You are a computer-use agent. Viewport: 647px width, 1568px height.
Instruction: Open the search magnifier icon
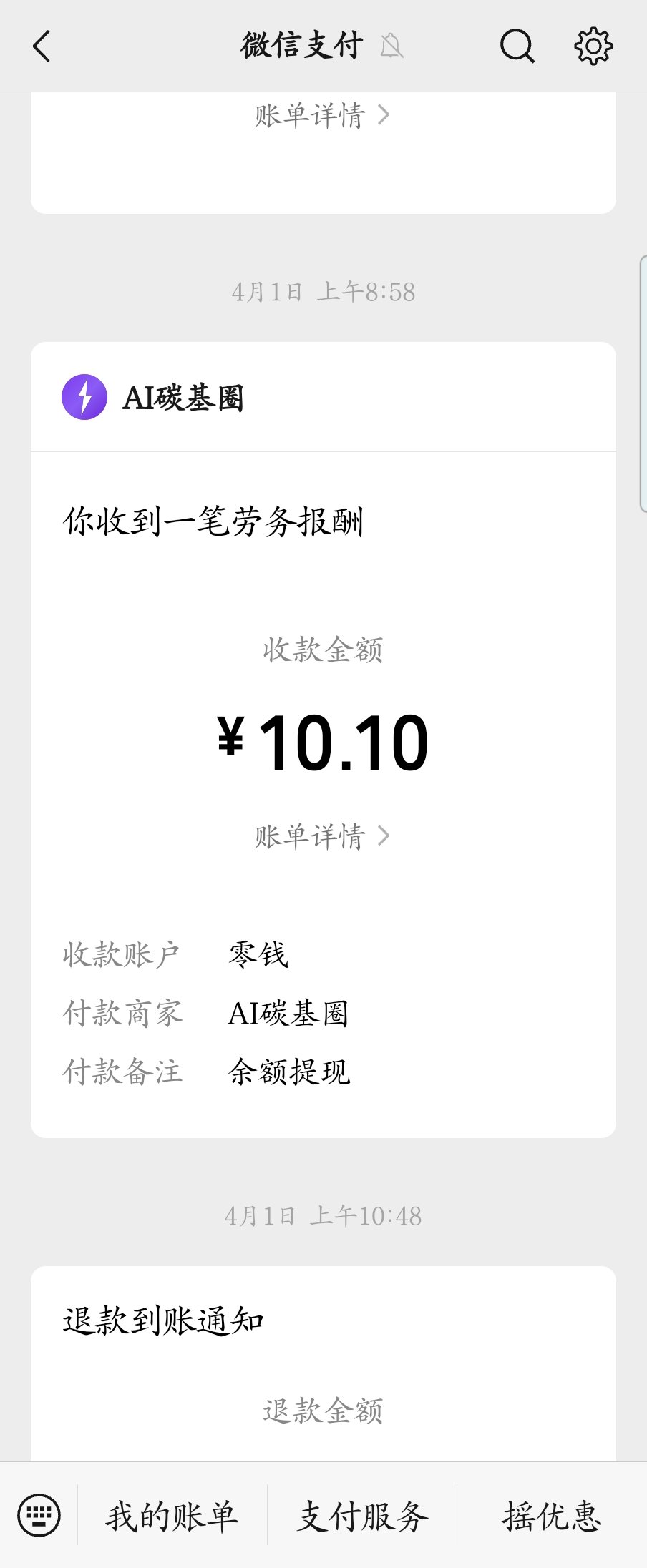tap(517, 47)
